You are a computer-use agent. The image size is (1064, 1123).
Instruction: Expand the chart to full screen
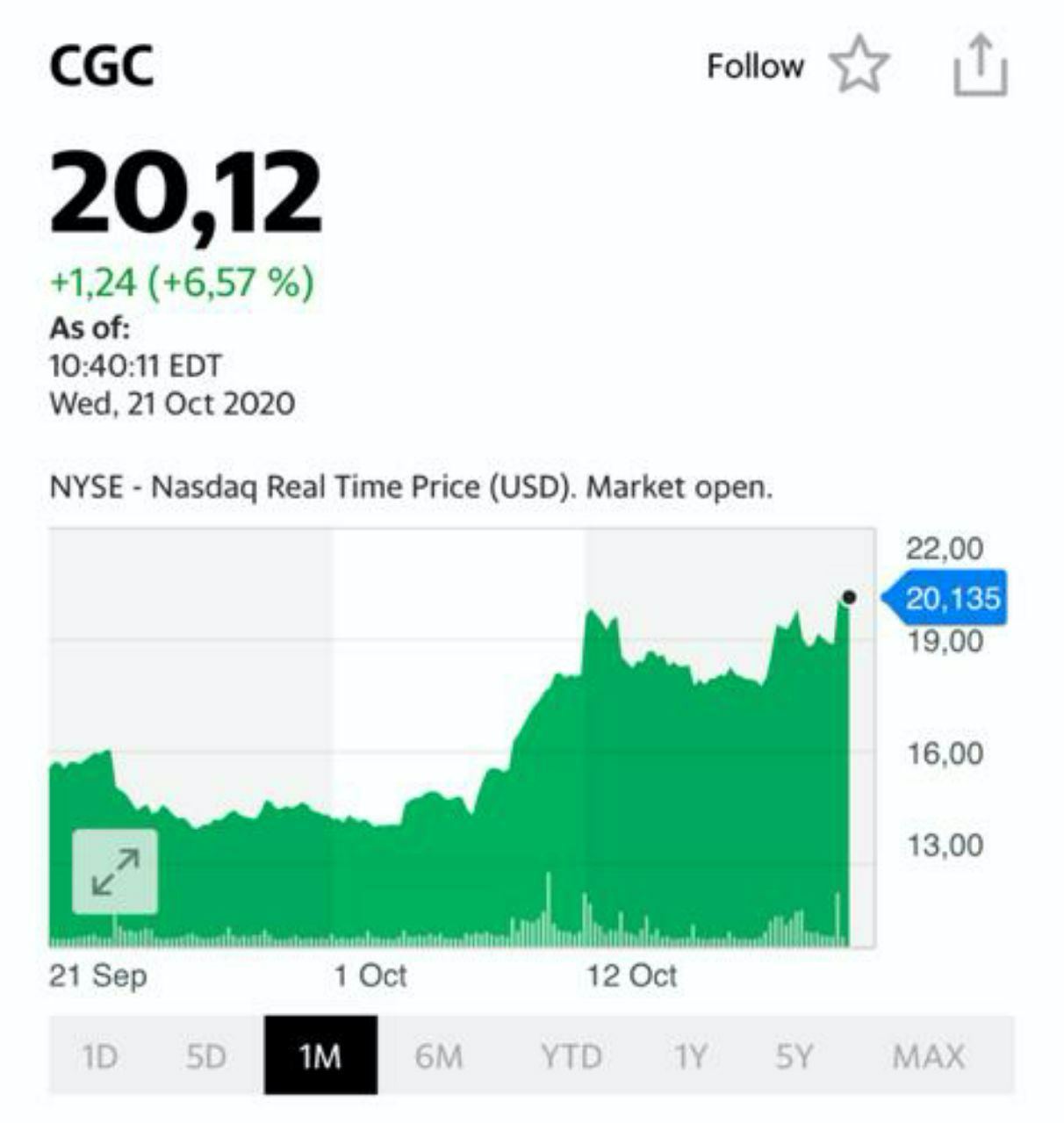pos(115,871)
